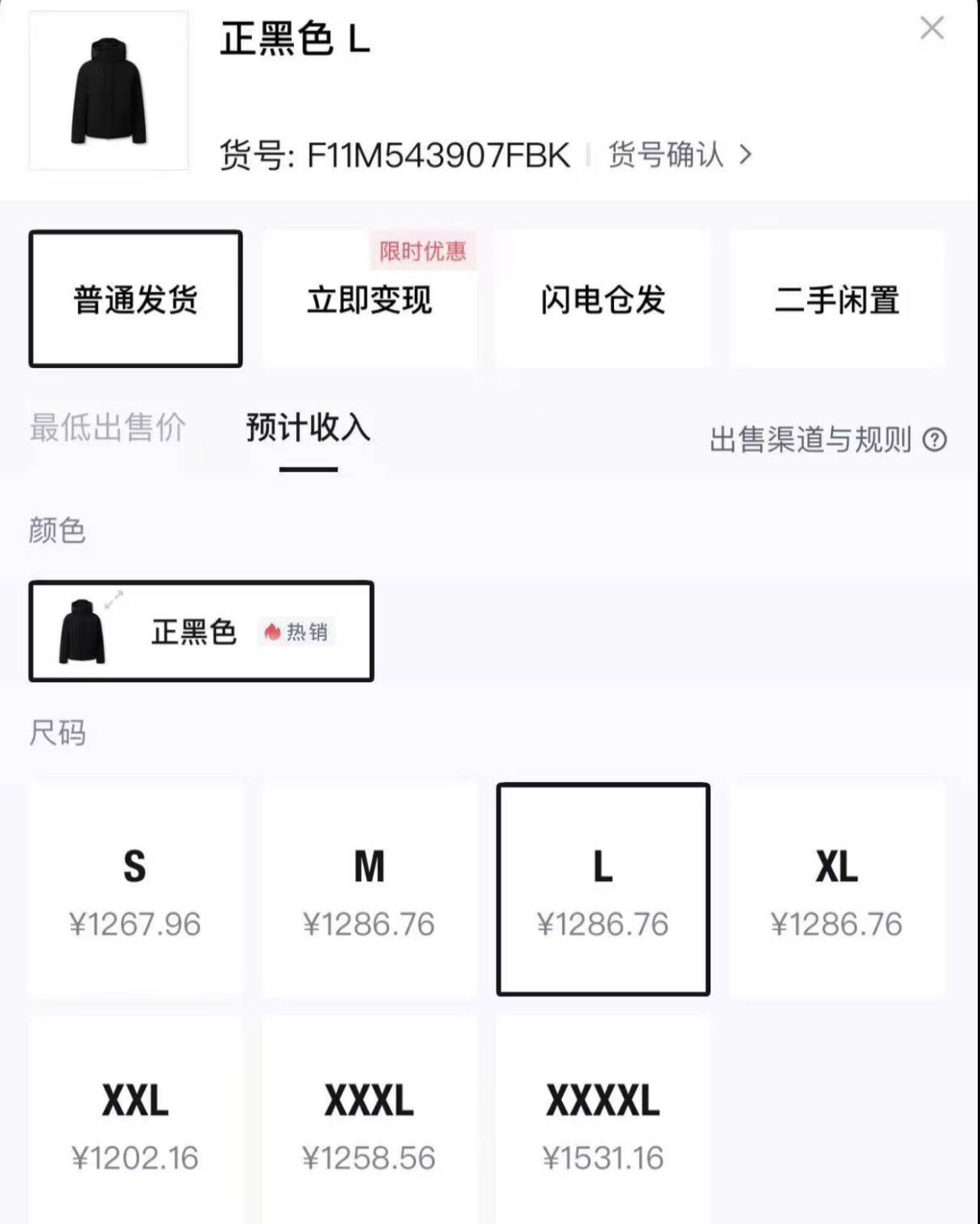This screenshot has height=1224, width=980.
Task: Choose 二手闲置 selling option
Action: click(x=837, y=299)
